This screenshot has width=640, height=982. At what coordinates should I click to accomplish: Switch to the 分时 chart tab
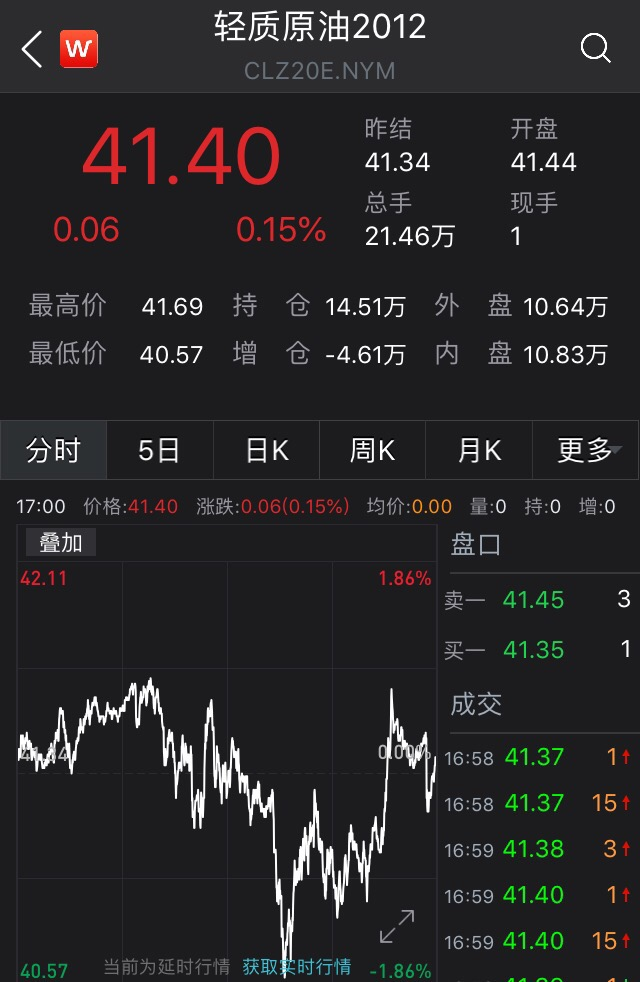(x=53, y=451)
